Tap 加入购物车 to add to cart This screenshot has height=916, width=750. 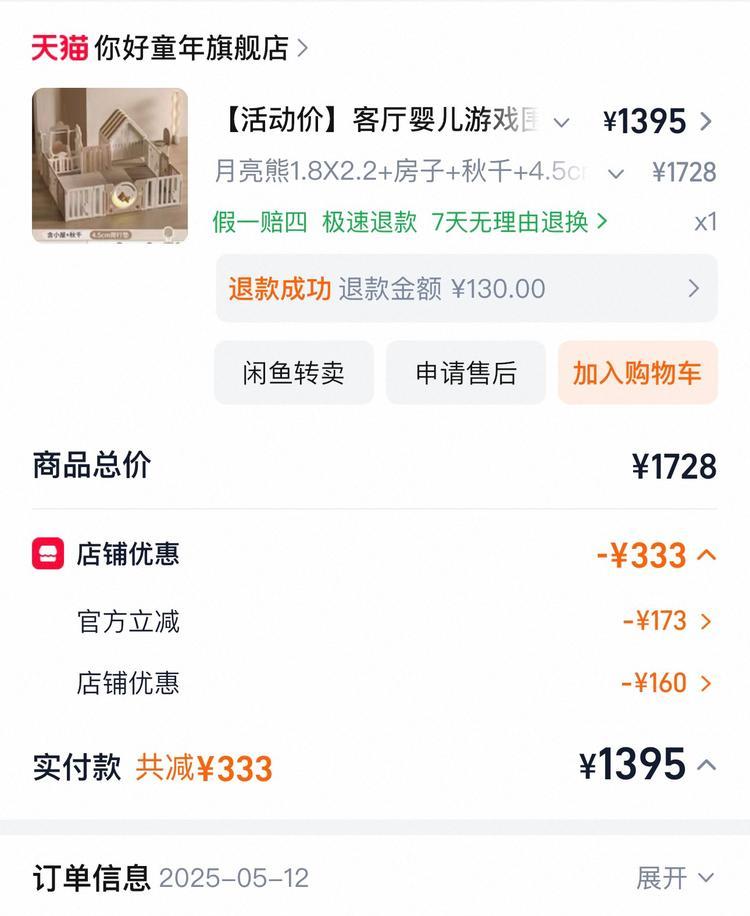[637, 373]
